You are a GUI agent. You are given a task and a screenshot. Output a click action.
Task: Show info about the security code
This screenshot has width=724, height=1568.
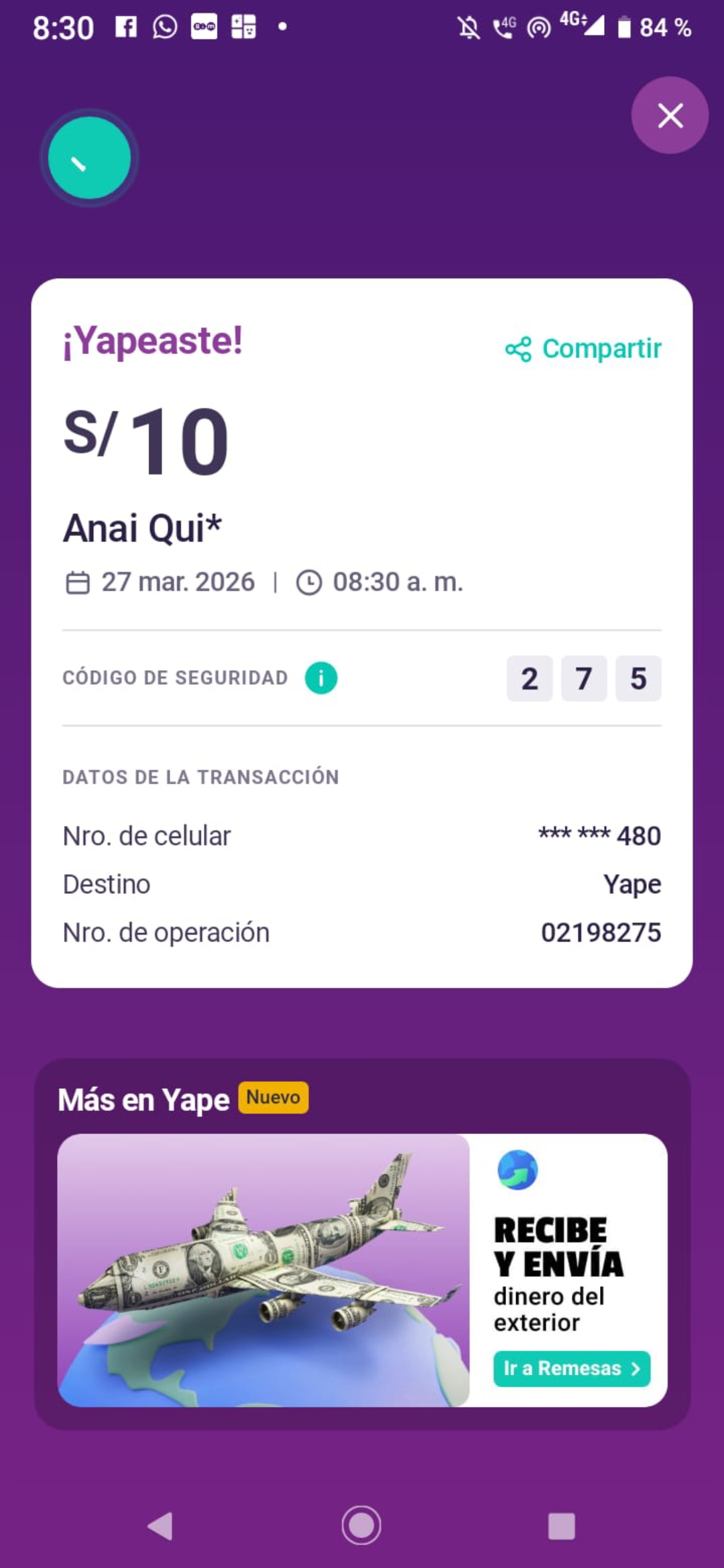tap(321, 678)
